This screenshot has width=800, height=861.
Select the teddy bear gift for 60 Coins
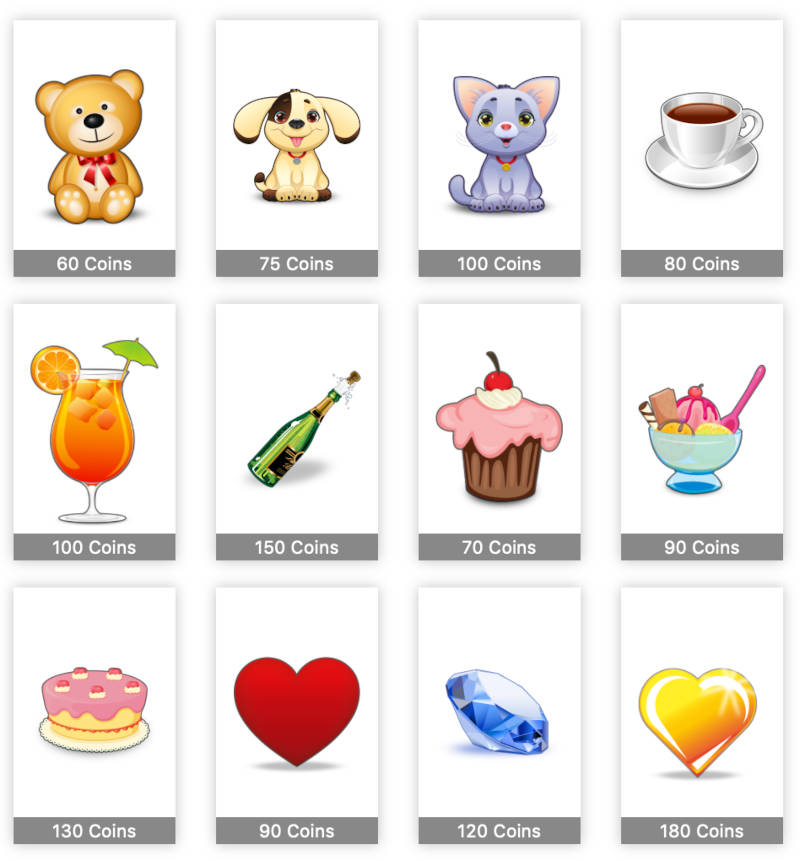click(93, 147)
